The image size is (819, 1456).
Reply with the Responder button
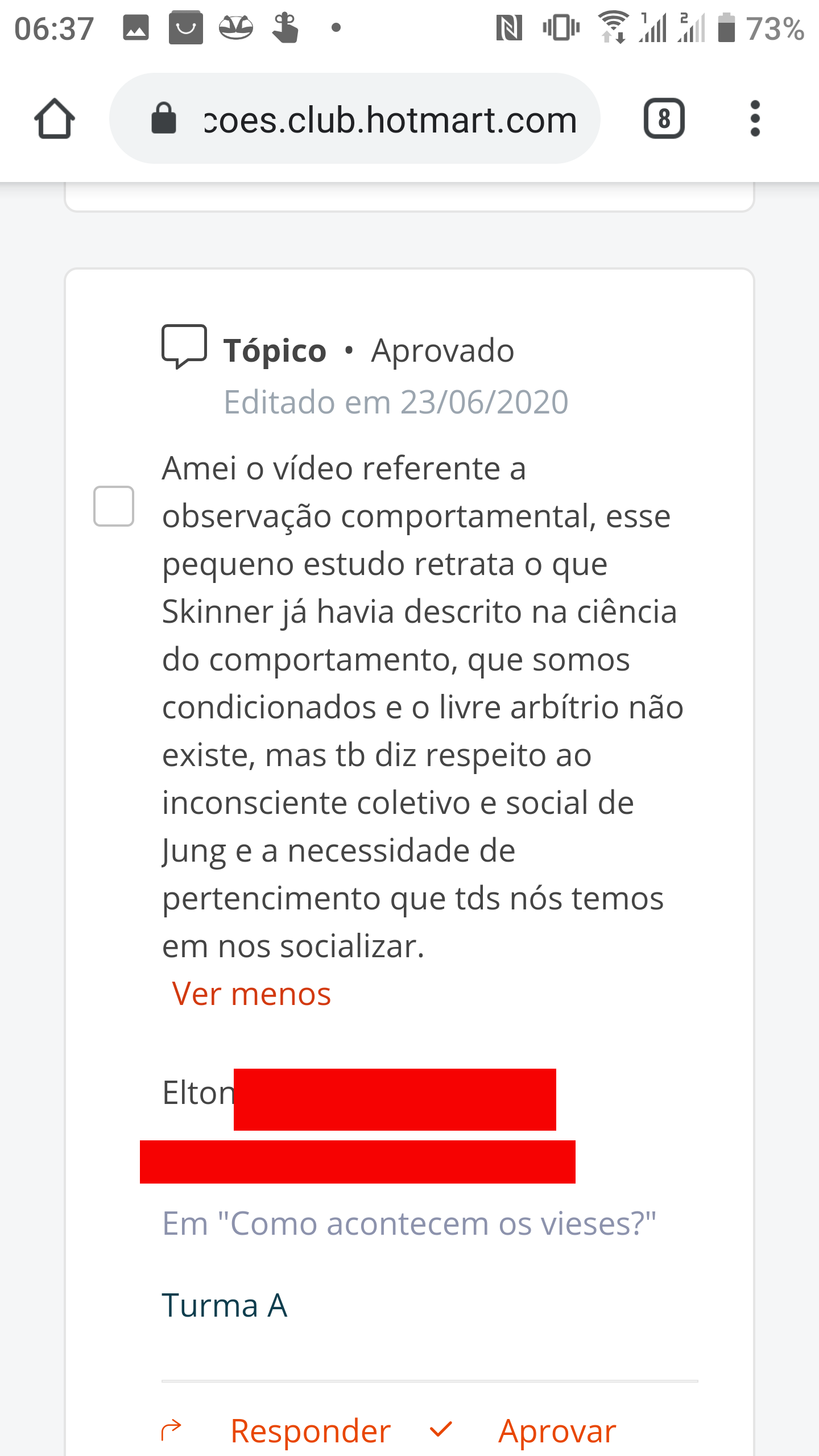point(311,1430)
